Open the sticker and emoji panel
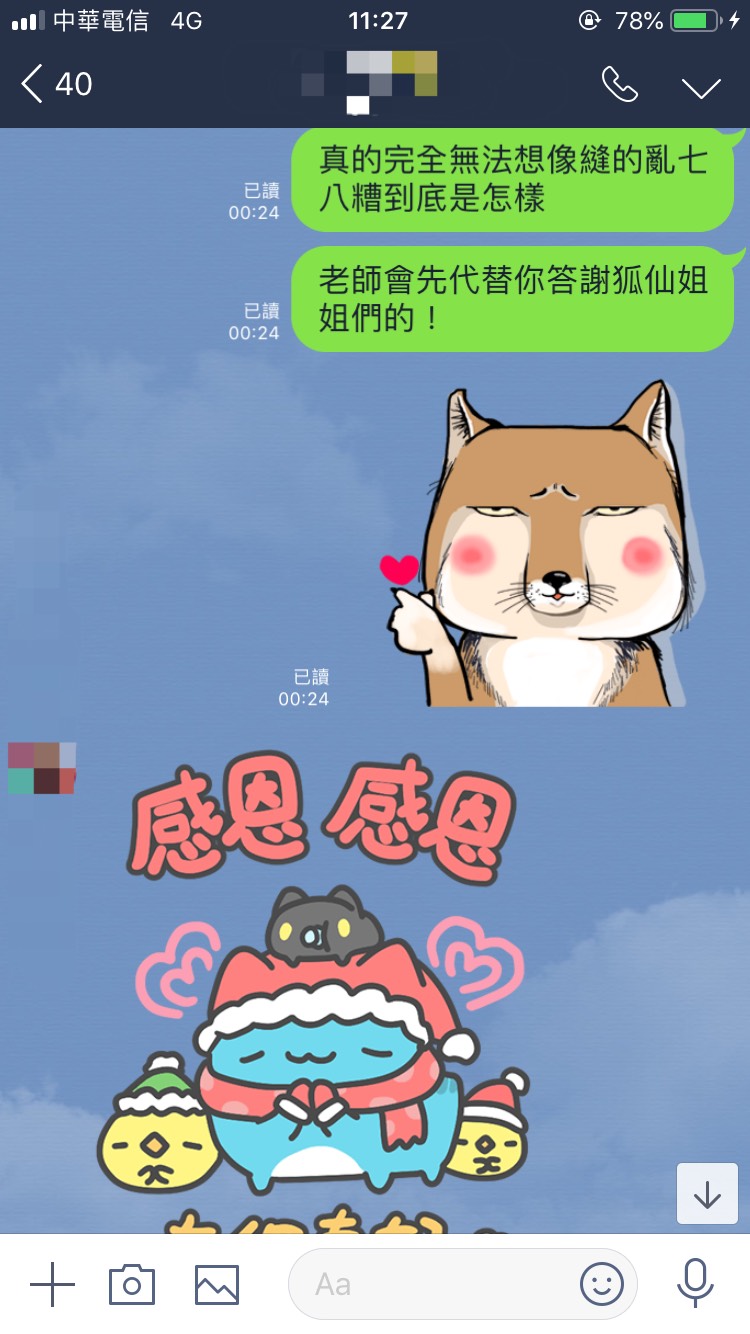The height and width of the screenshot is (1334, 750). click(x=601, y=1284)
